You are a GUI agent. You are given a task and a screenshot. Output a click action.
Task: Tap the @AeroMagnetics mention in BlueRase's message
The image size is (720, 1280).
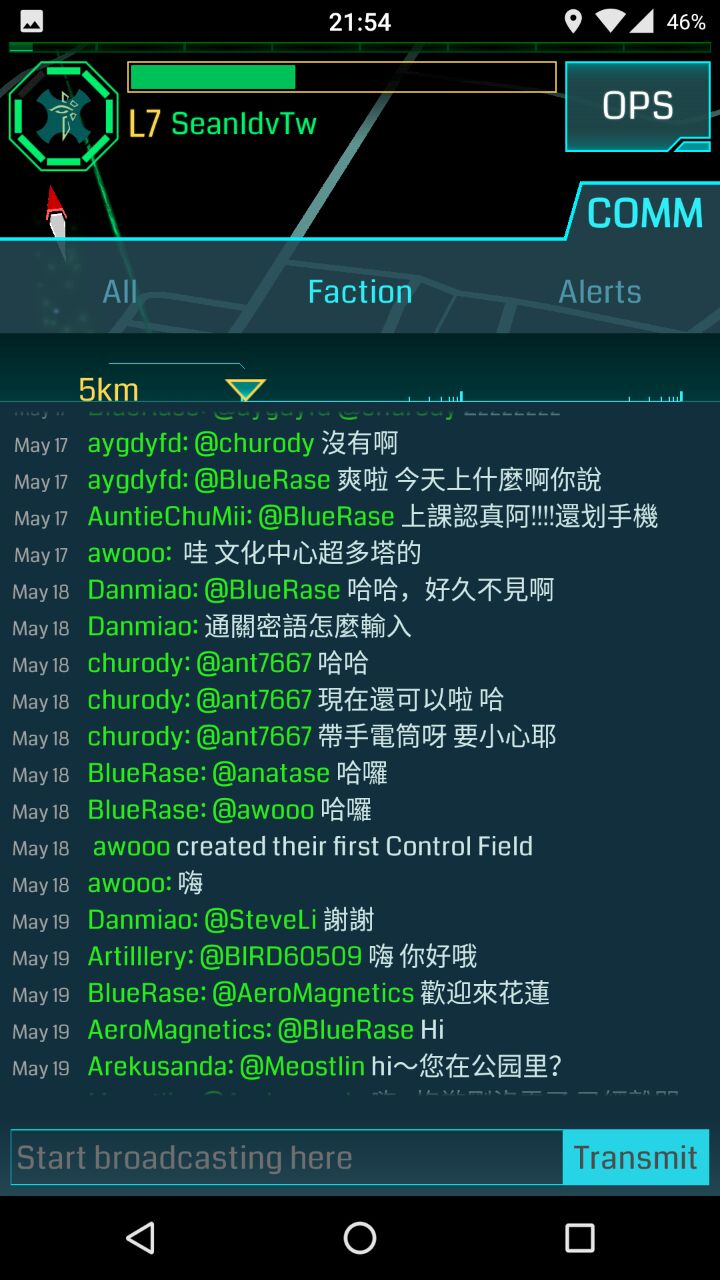click(313, 993)
